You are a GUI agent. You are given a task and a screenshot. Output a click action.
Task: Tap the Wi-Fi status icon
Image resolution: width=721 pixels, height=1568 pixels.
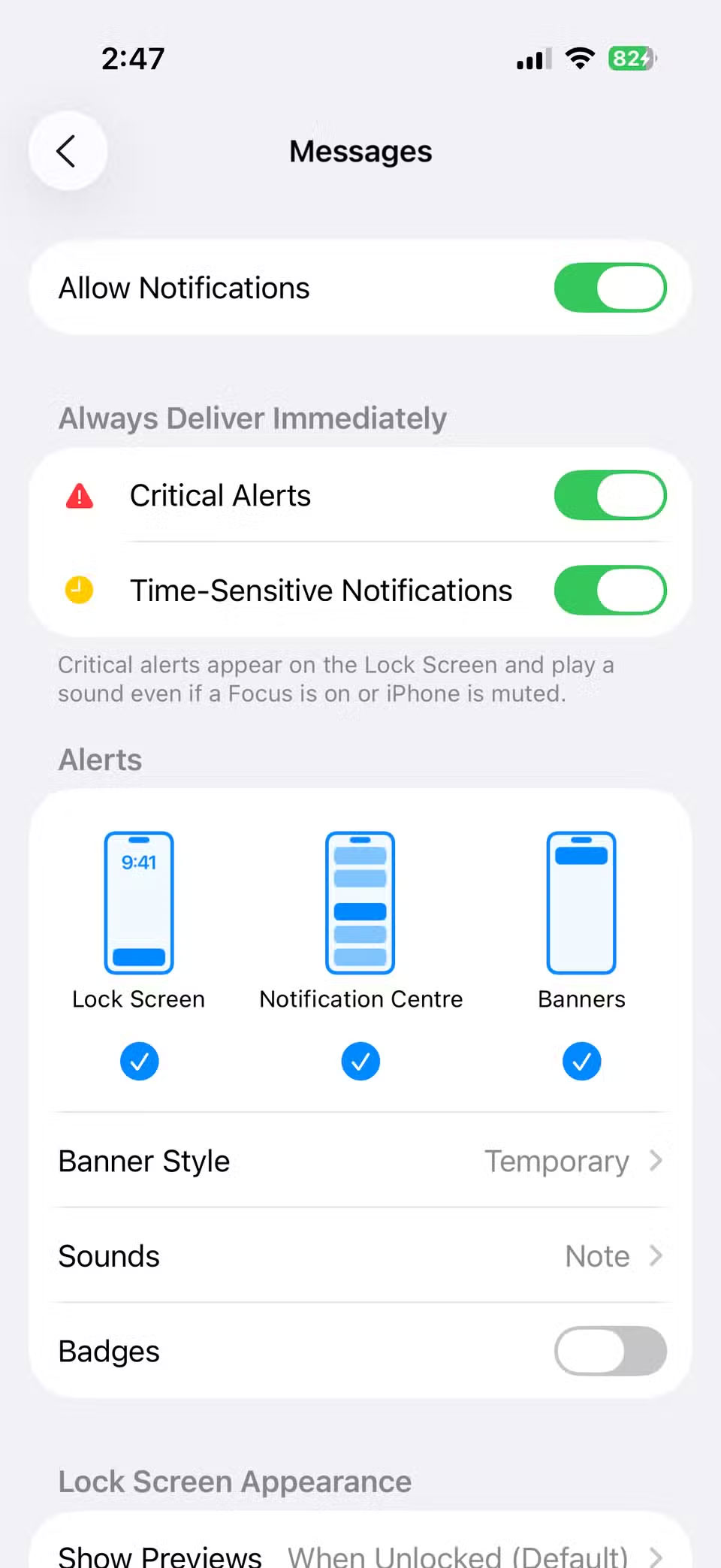[x=579, y=58]
